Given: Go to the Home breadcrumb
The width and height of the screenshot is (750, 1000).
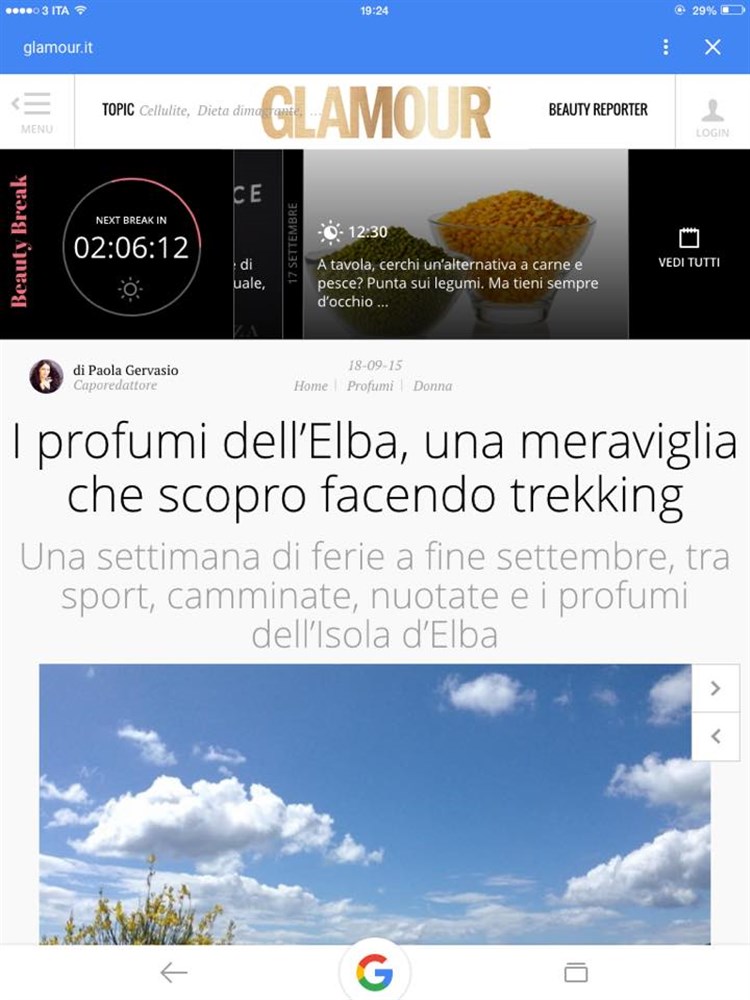Looking at the screenshot, I should click(311, 386).
